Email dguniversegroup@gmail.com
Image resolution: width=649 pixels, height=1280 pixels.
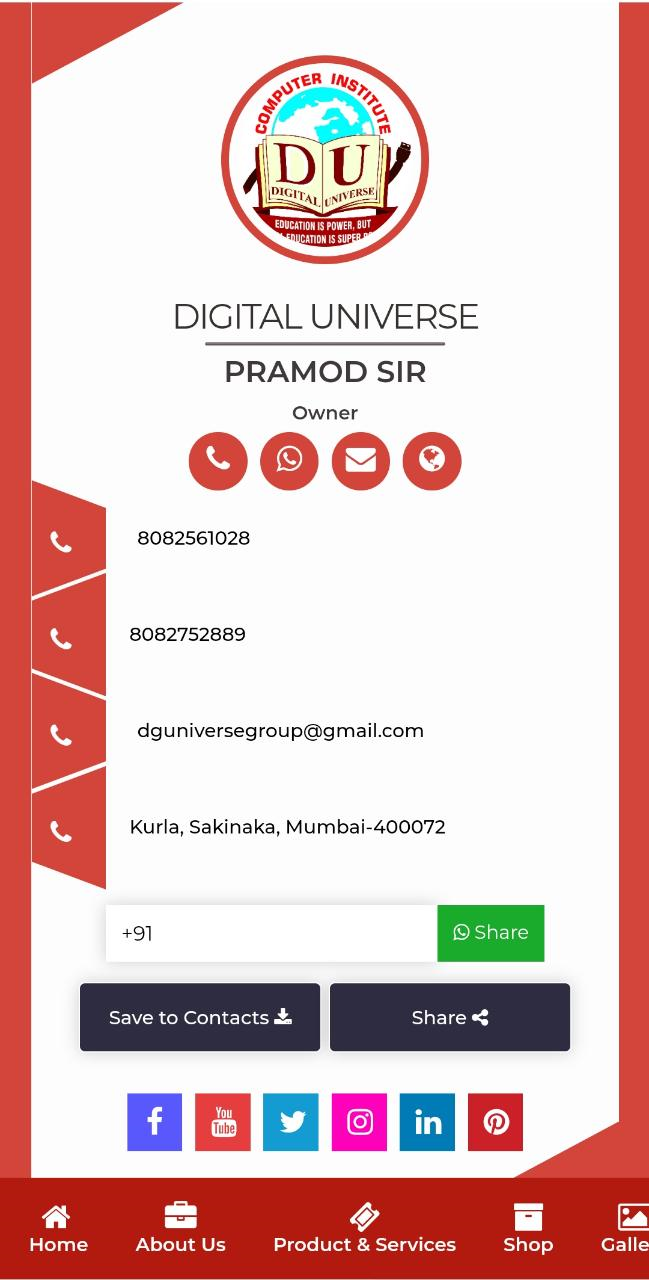(x=280, y=731)
